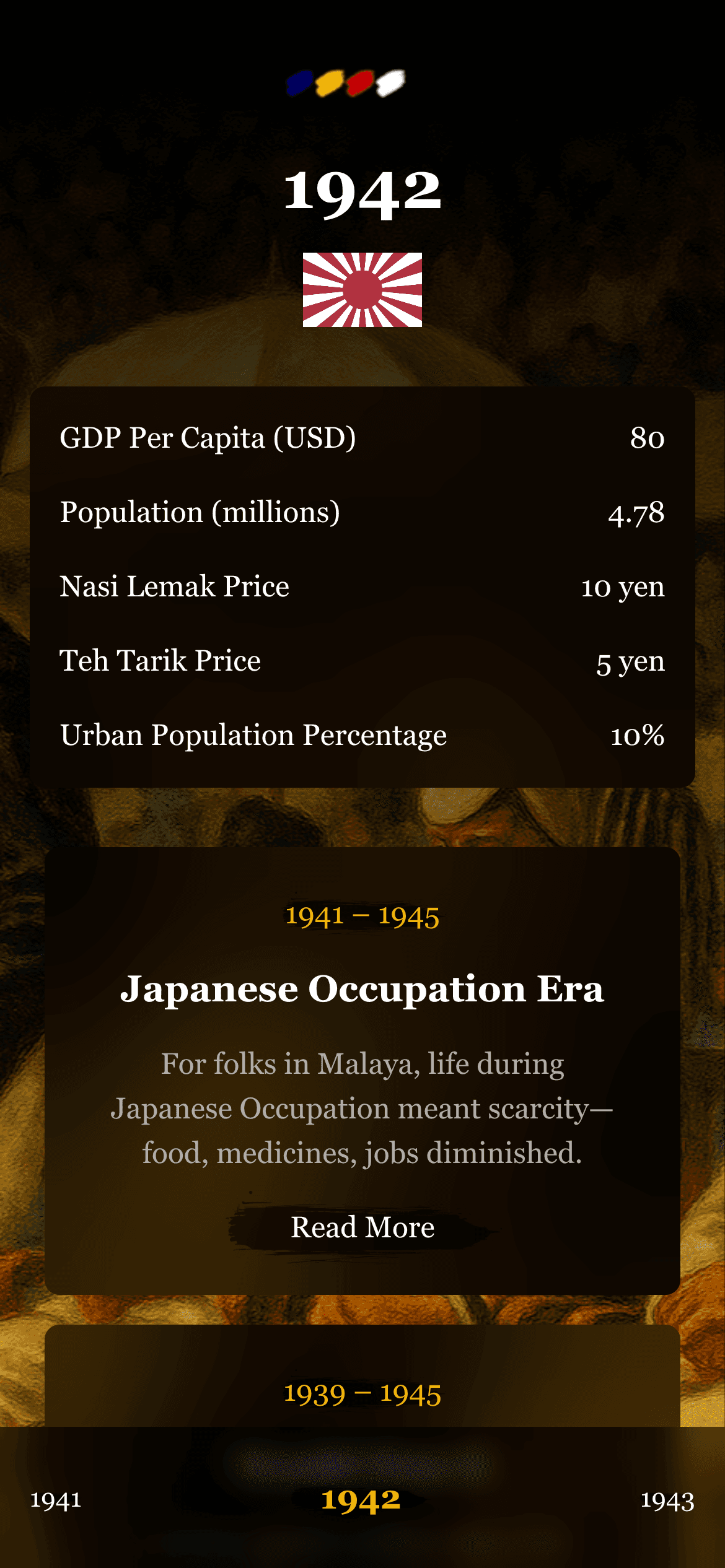Screen dimensions: 725x1568
Task: Click the GDP Per Capita stat row
Action: (x=362, y=439)
